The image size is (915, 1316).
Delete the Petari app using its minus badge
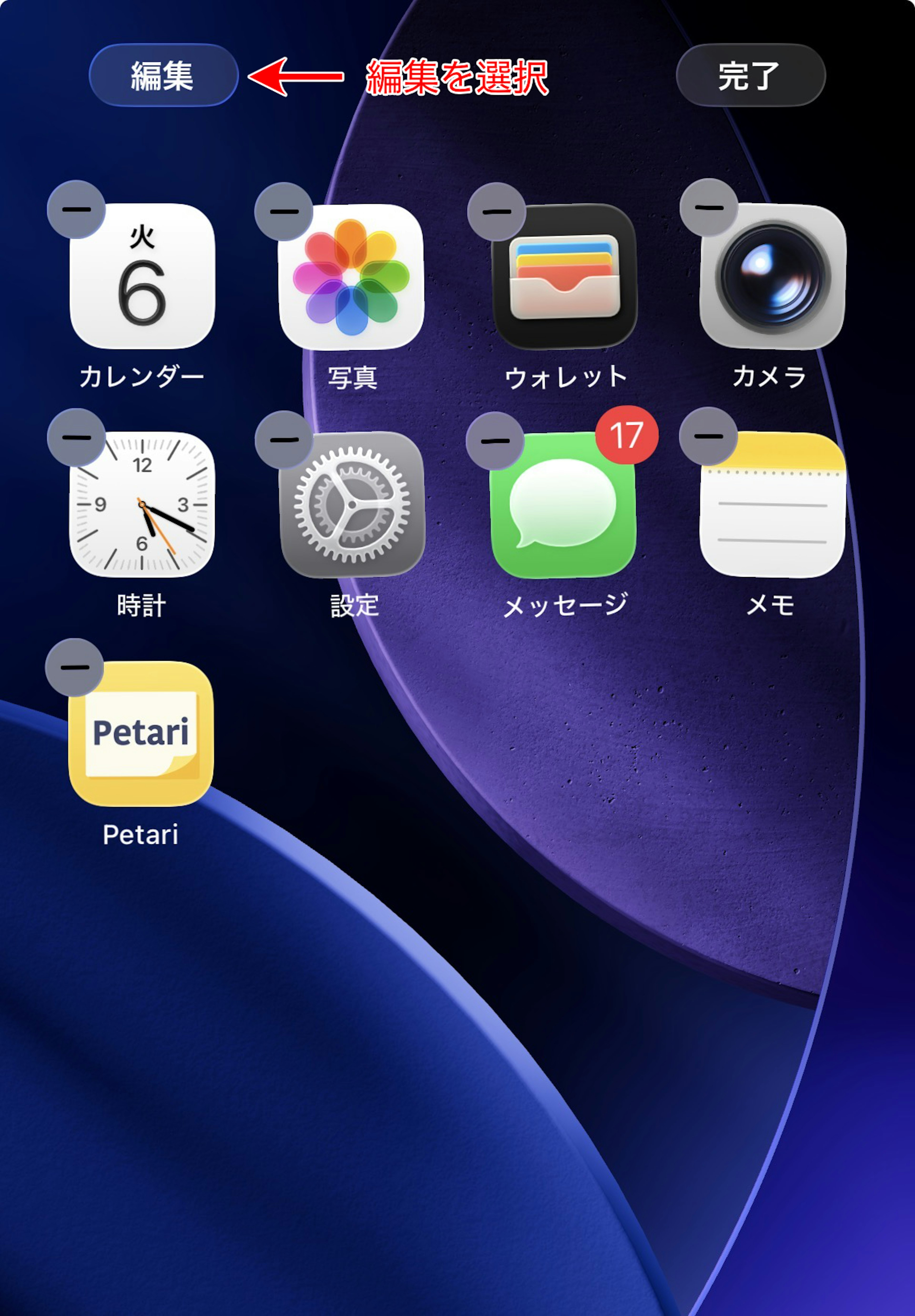tap(75, 667)
